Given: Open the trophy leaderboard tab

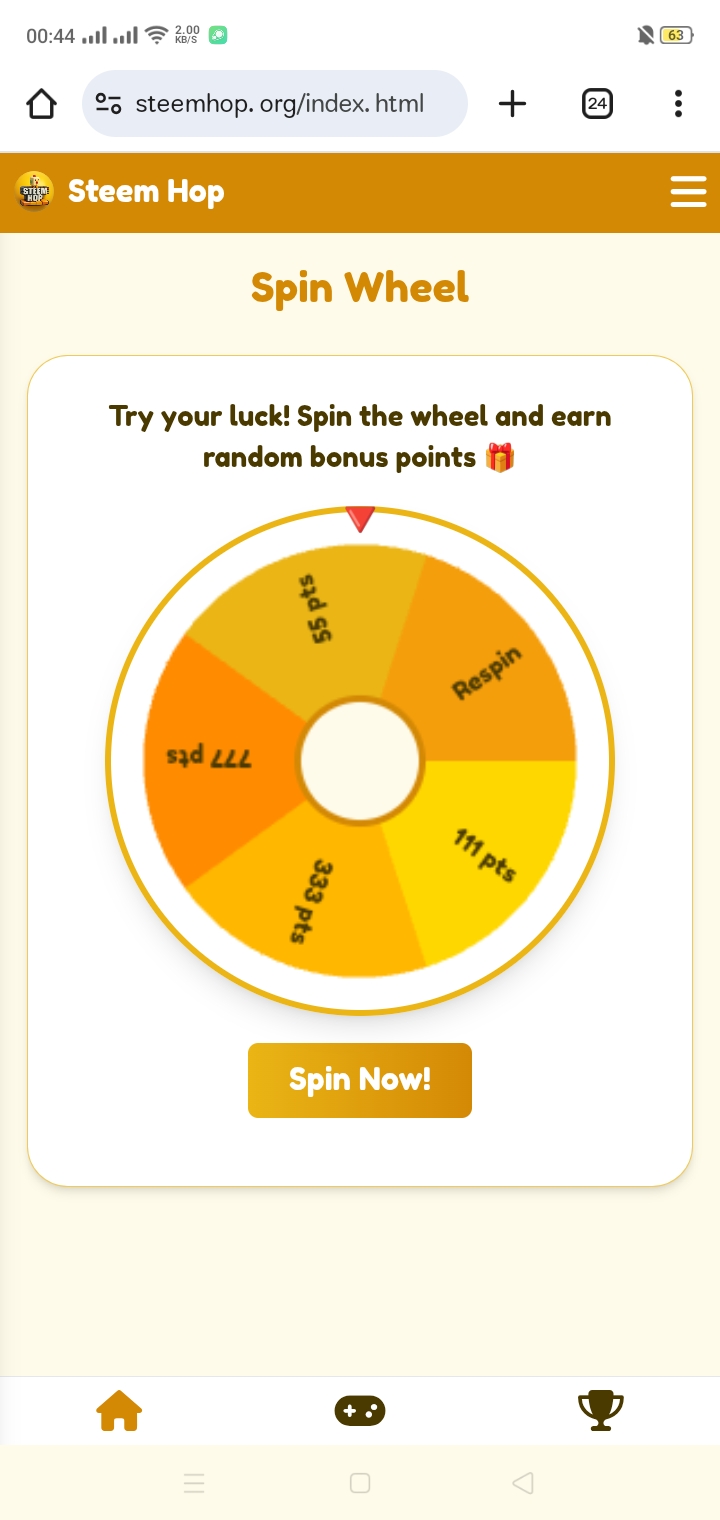Looking at the screenshot, I should tap(601, 1411).
